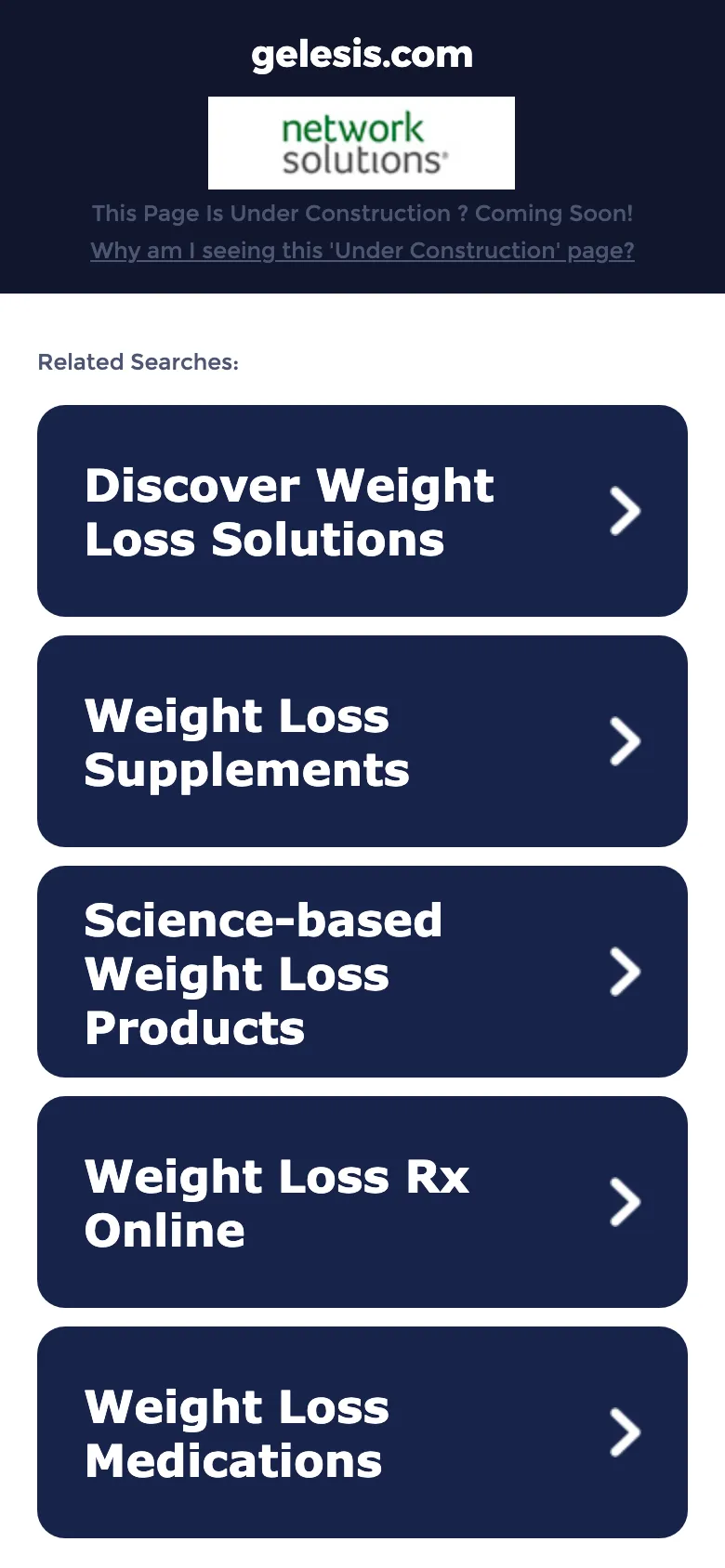Open Discover Weight Loss Solutions search
The width and height of the screenshot is (725, 1568).
tap(362, 511)
